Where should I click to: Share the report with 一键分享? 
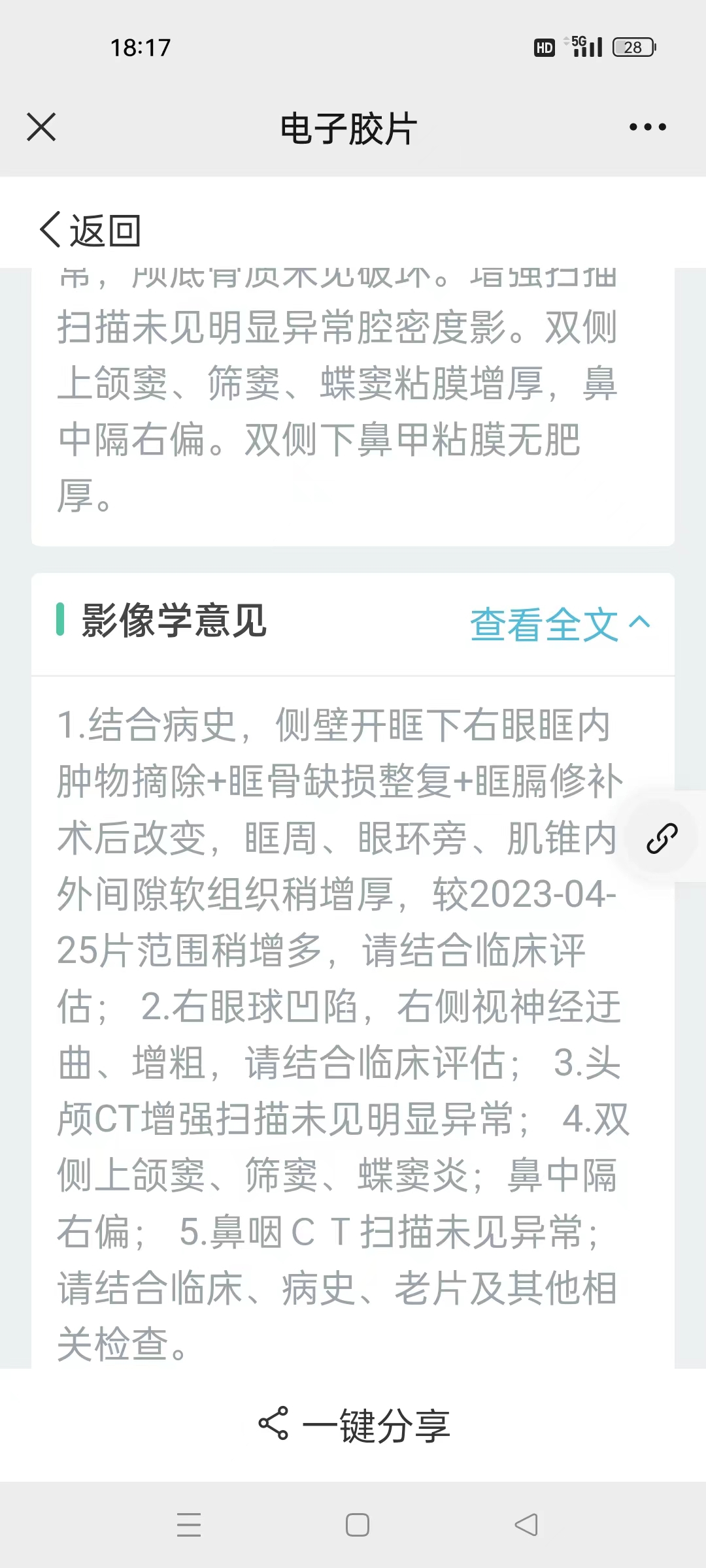[x=354, y=1424]
